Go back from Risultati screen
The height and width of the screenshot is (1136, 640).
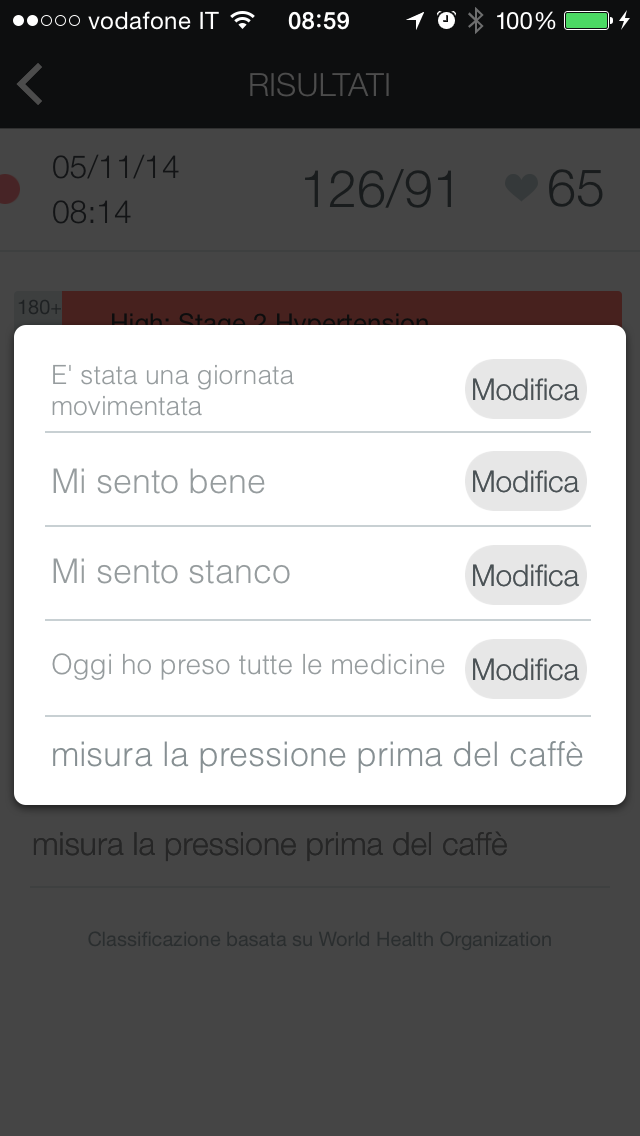pyautogui.click(x=30, y=85)
